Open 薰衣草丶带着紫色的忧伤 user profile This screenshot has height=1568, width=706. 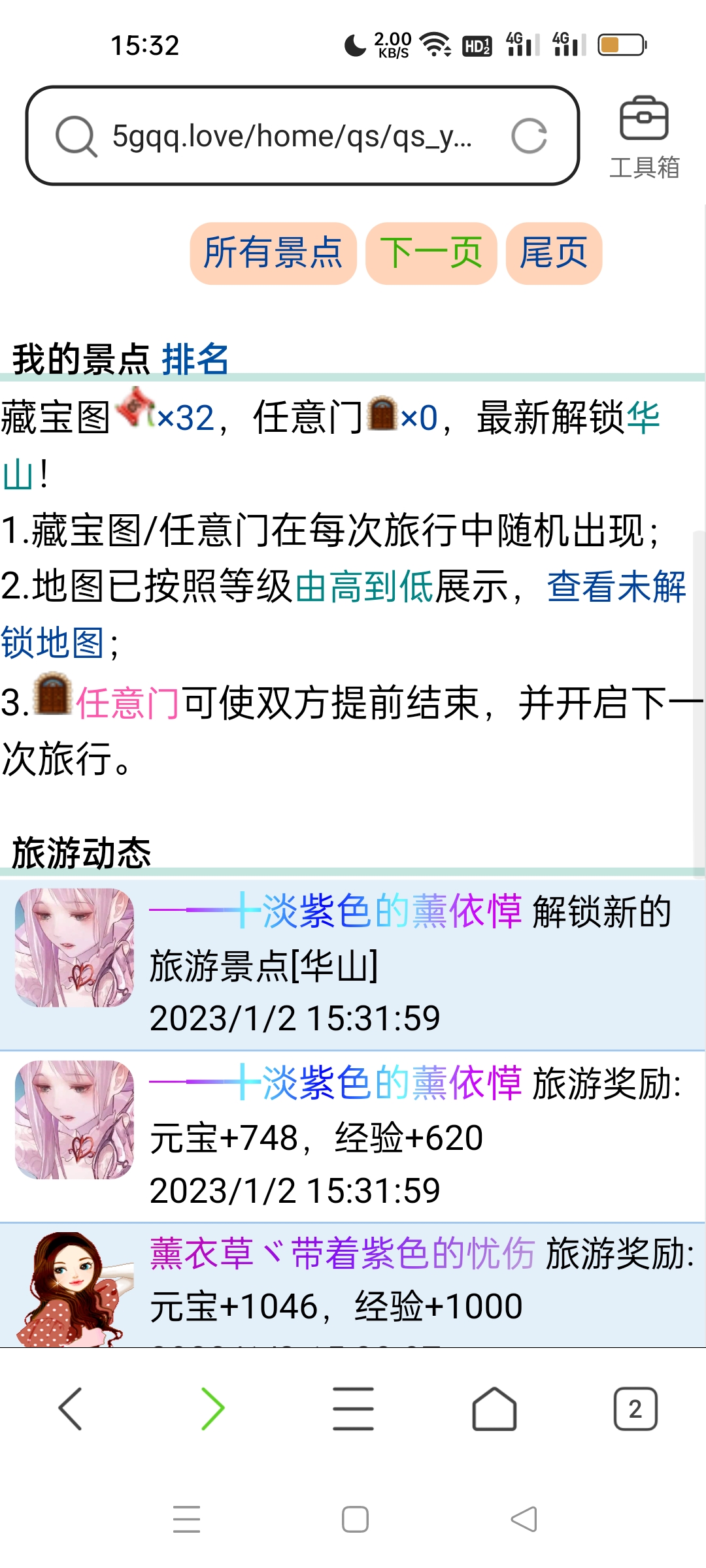pos(343,1253)
